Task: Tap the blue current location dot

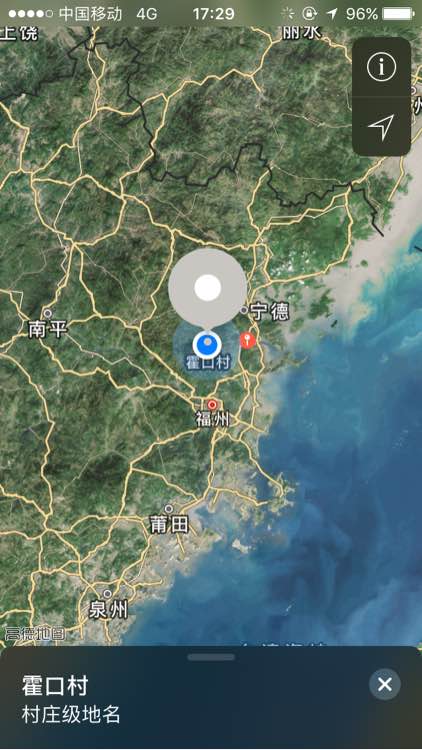Action: pyautogui.click(x=207, y=344)
